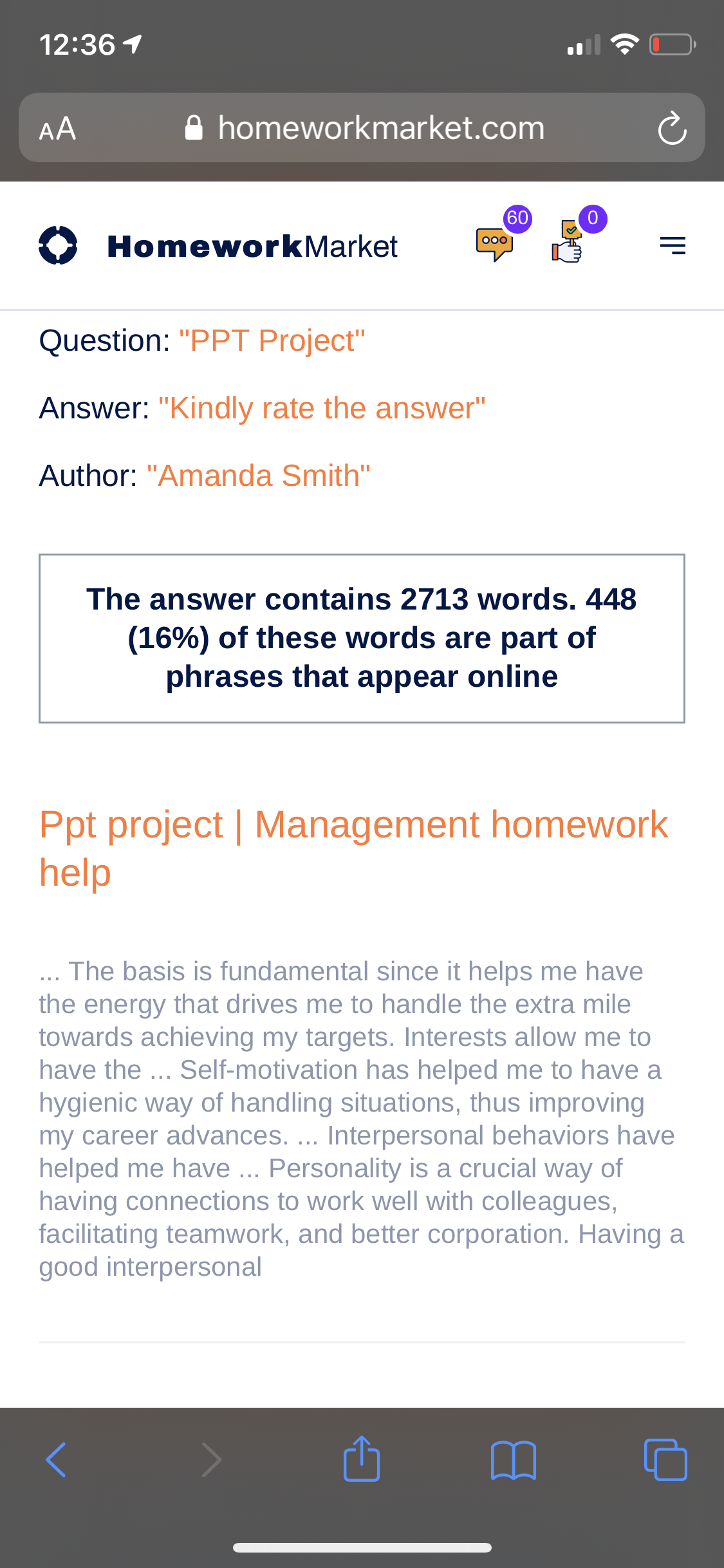
Task: Show all open Safari tabs
Action: (x=665, y=1459)
